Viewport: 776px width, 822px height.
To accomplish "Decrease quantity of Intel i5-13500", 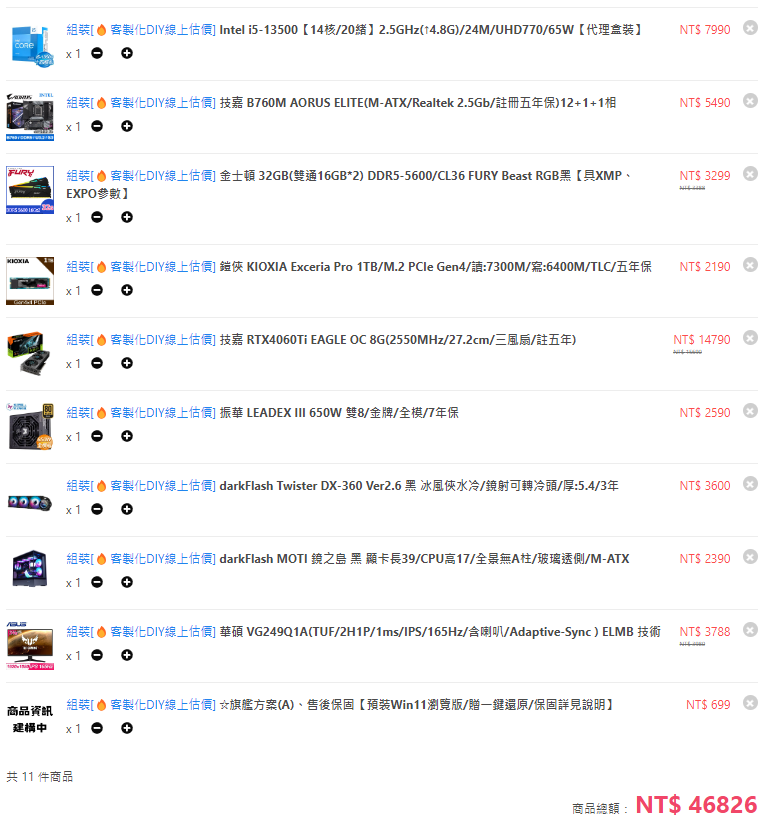I will point(97,53).
